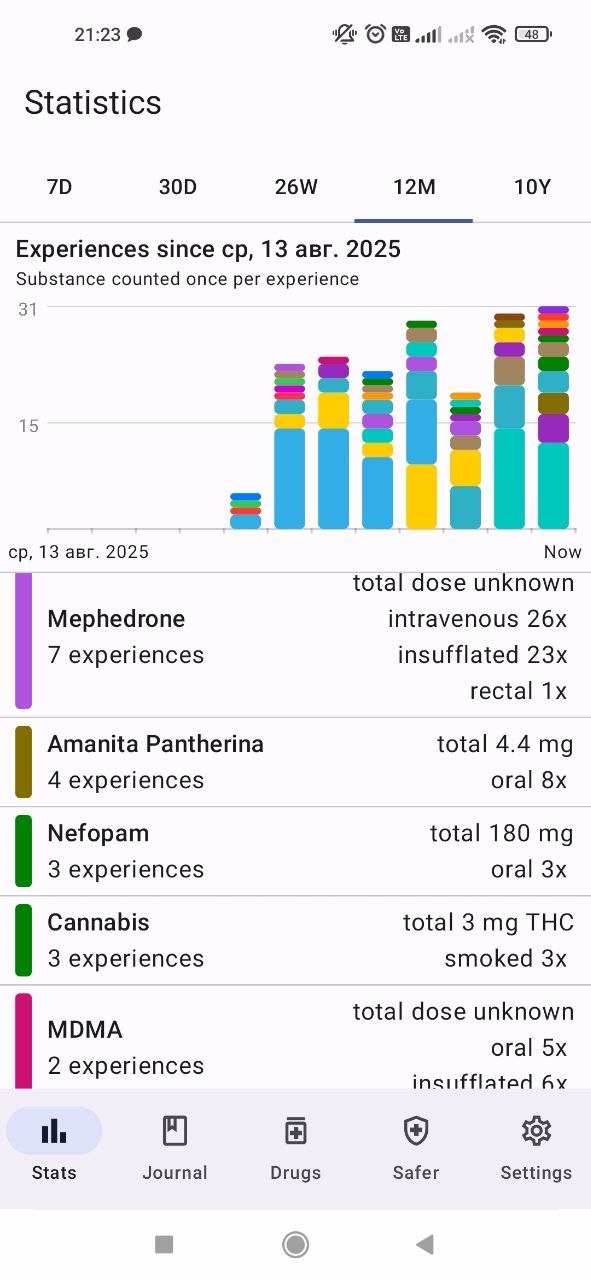The image size is (591, 1280).
Task: Select the 30D time range tab
Action: coord(177,187)
